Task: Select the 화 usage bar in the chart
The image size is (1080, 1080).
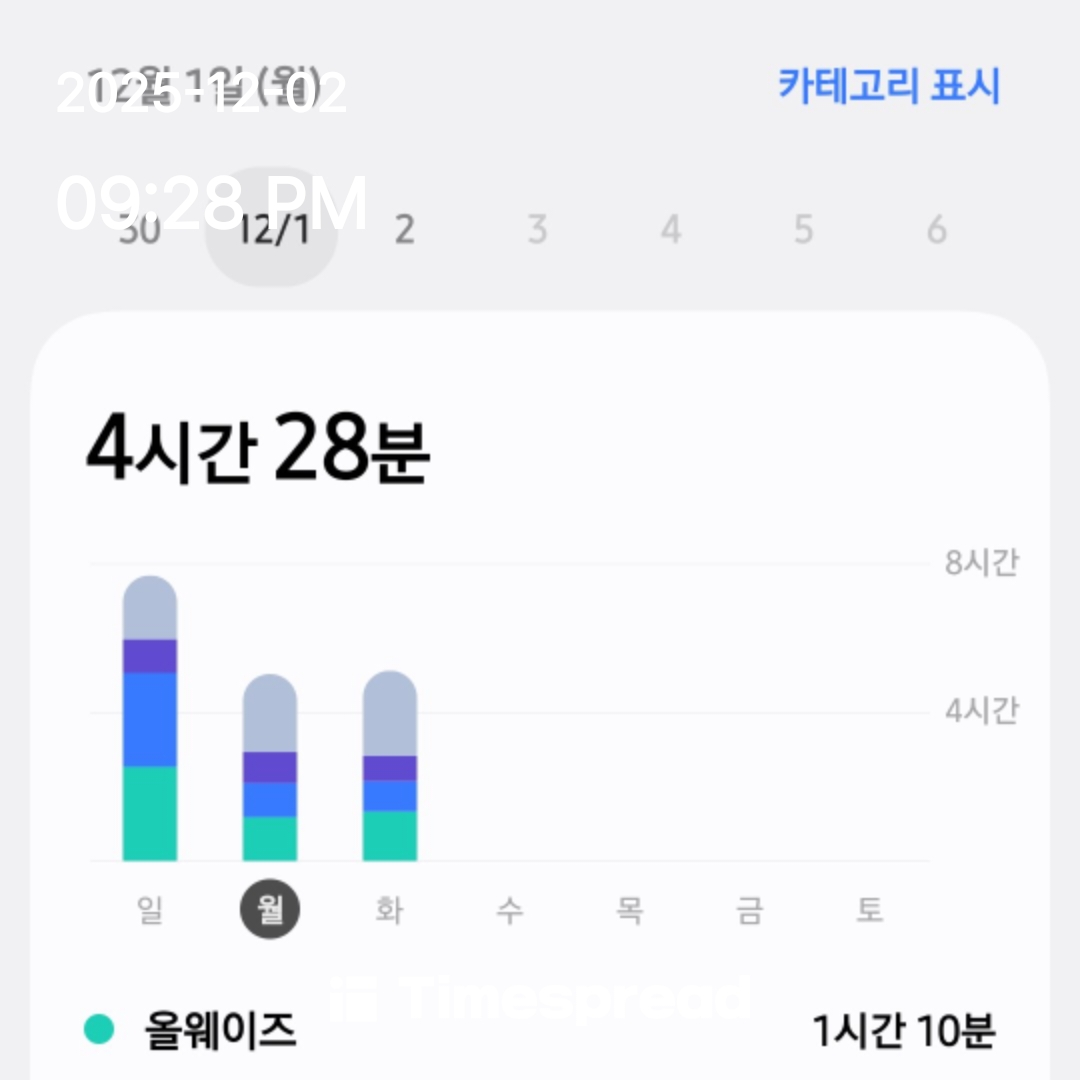Action: coord(390,766)
